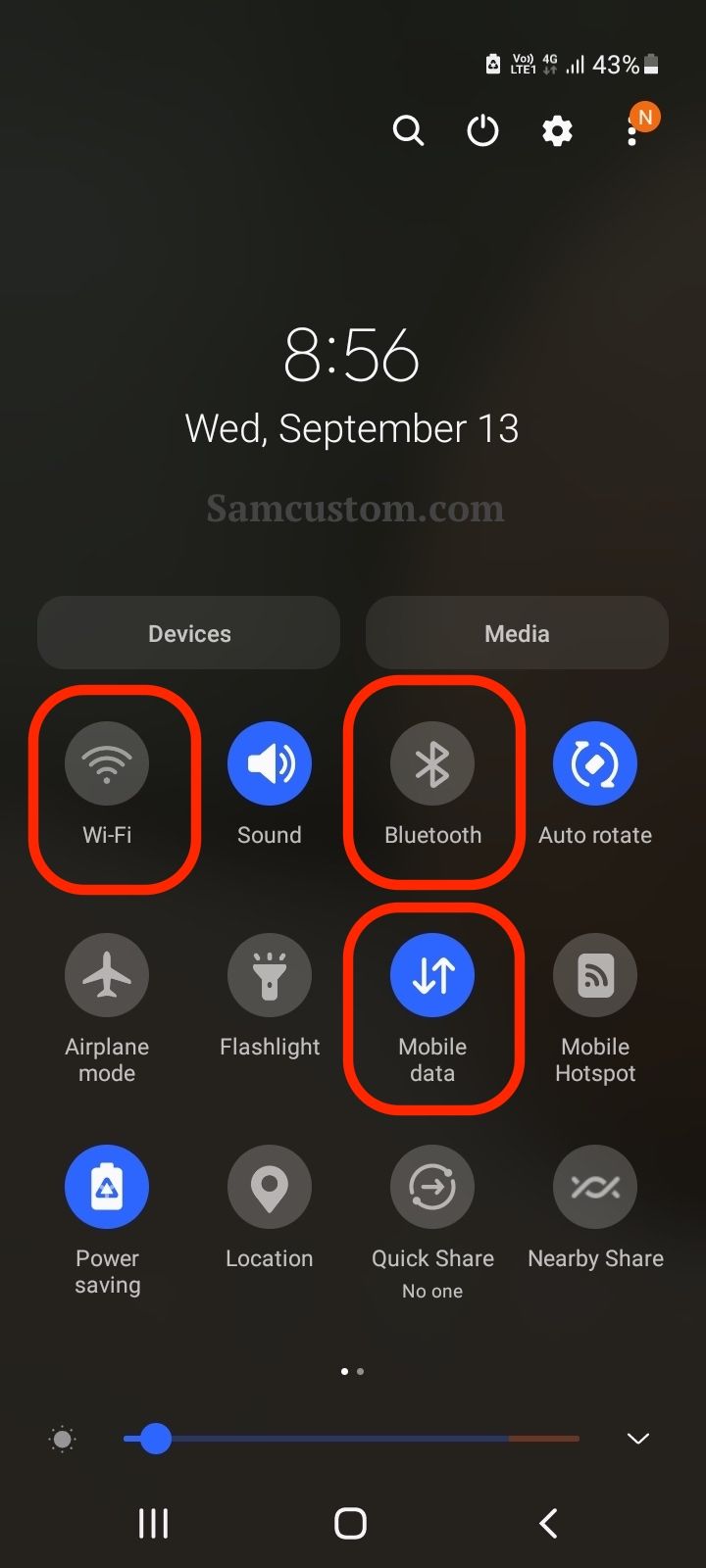
Task: Expand the brightness options chevron
Action: (x=638, y=1439)
